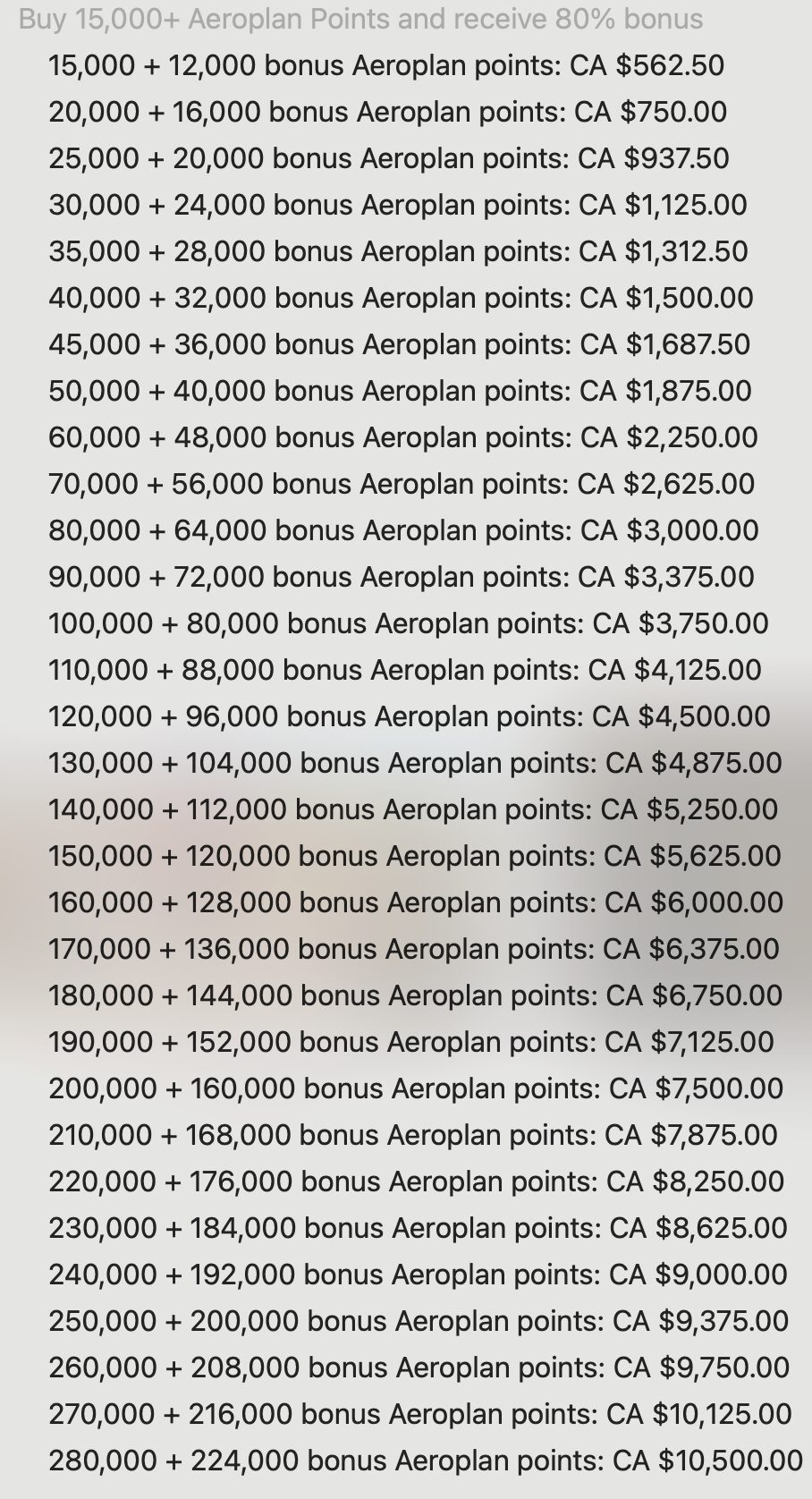Screen dimensions: 812x1499
Task: Select 100,000 + 80,000 bonus points option
Action: click(x=409, y=623)
